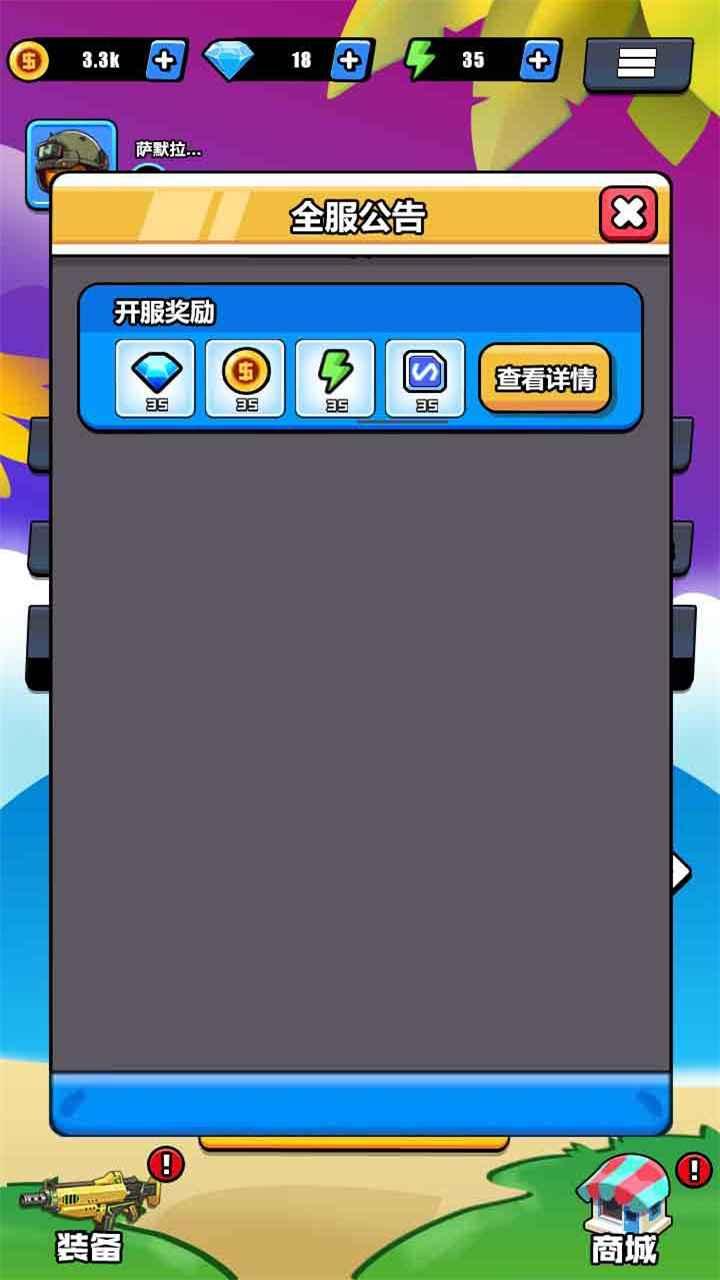
Task: Add more energy with plus button
Action: click(538, 60)
